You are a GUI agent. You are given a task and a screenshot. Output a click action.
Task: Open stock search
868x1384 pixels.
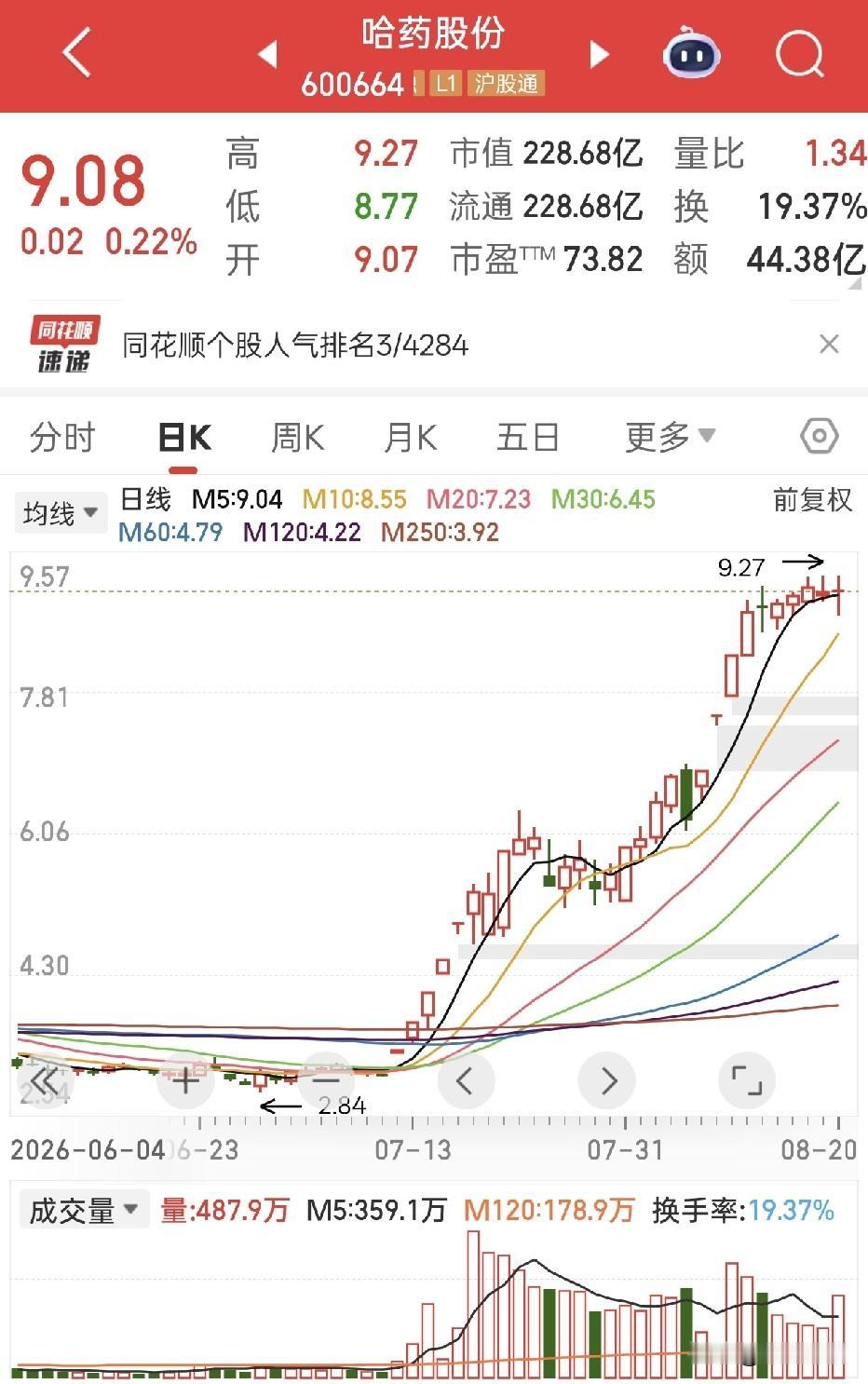pos(800,54)
